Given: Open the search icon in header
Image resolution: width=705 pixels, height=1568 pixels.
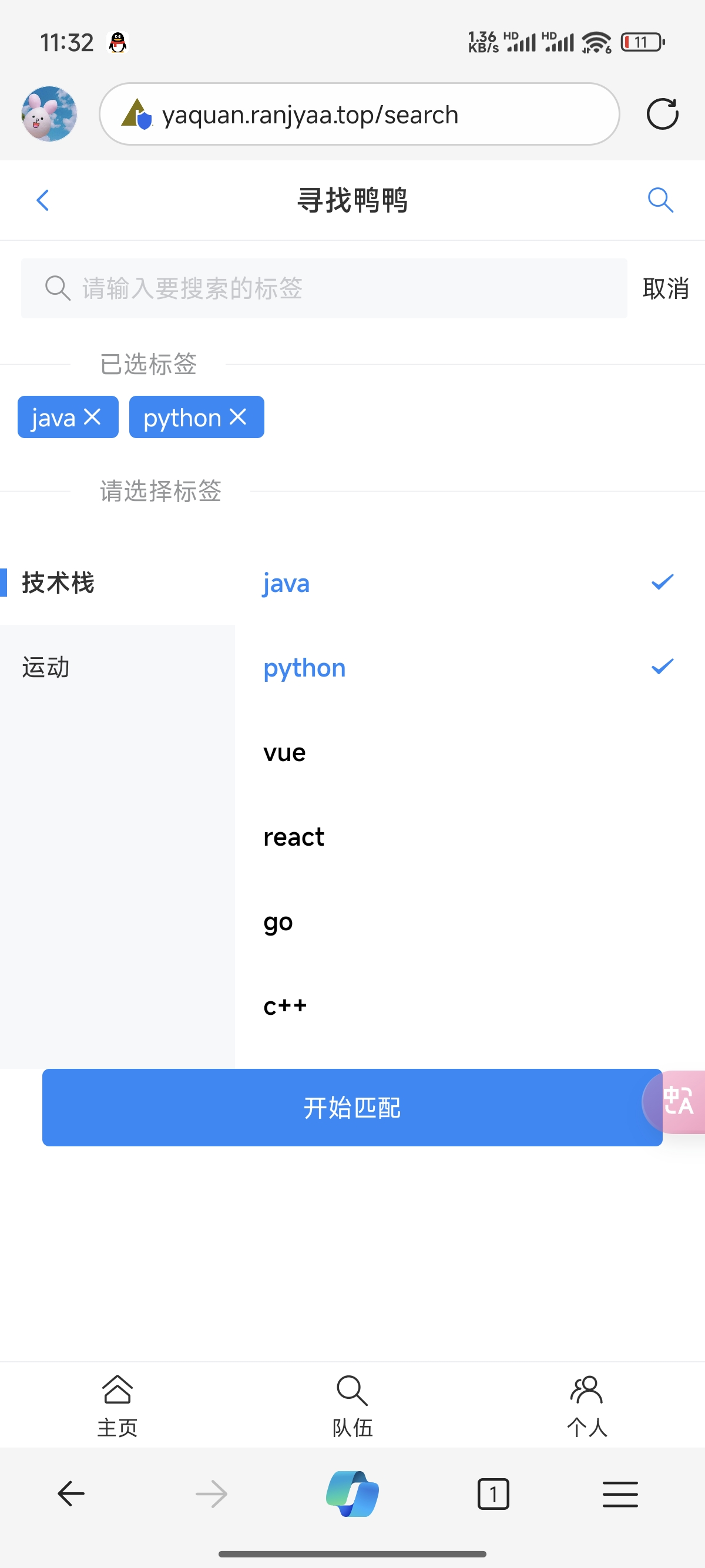Looking at the screenshot, I should tap(660, 200).
